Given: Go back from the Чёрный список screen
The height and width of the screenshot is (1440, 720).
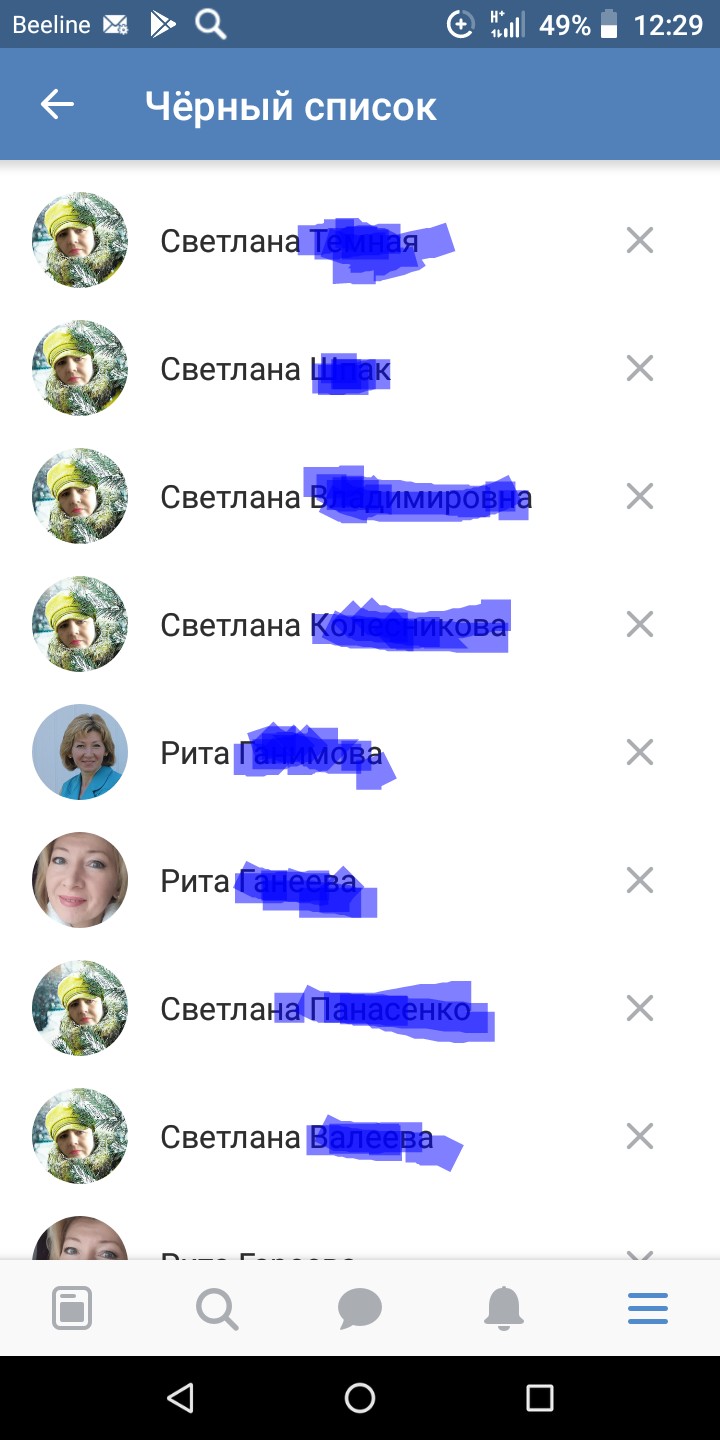Looking at the screenshot, I should point(57,105).
